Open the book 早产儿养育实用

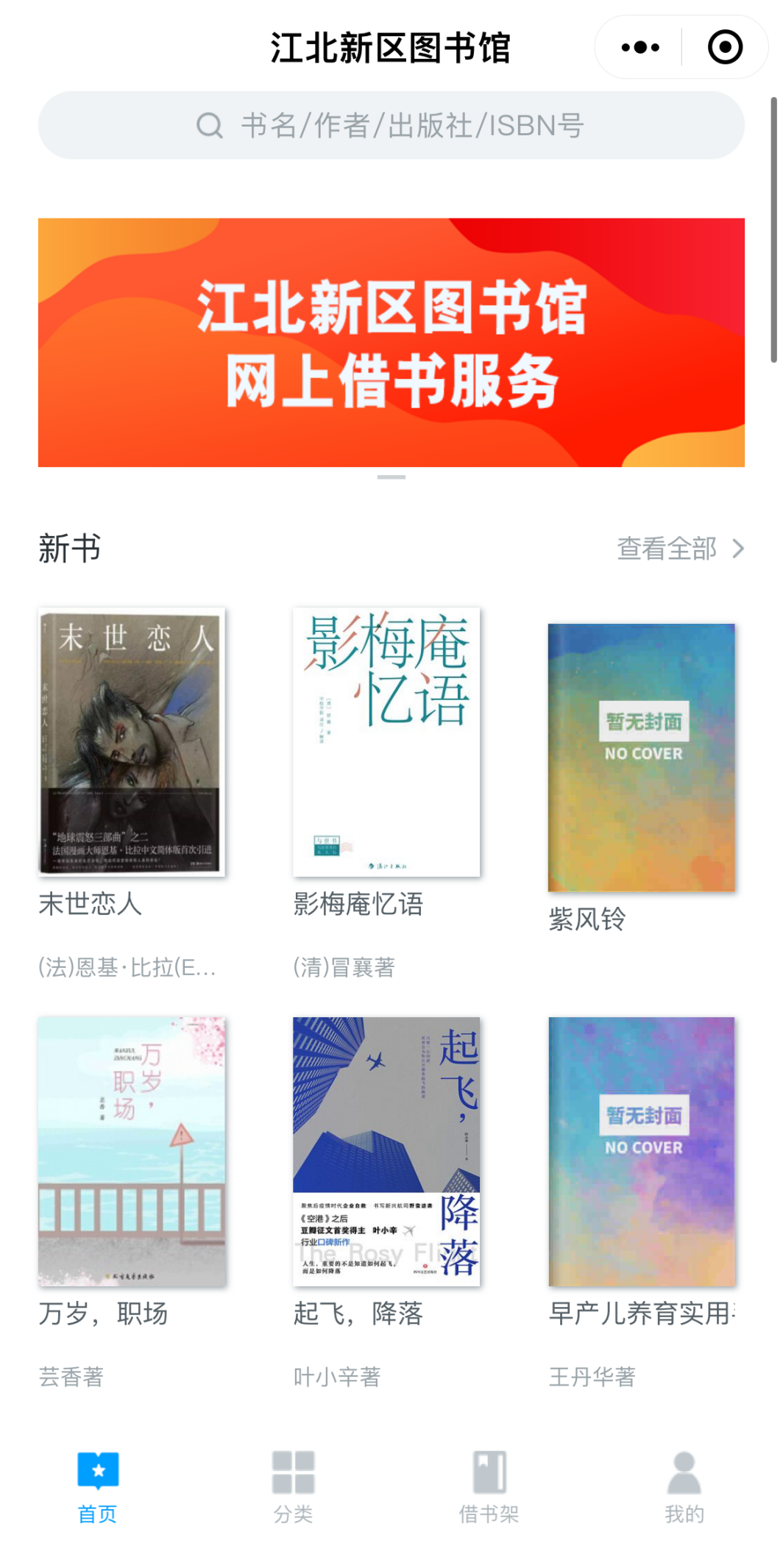[641, 1152]
